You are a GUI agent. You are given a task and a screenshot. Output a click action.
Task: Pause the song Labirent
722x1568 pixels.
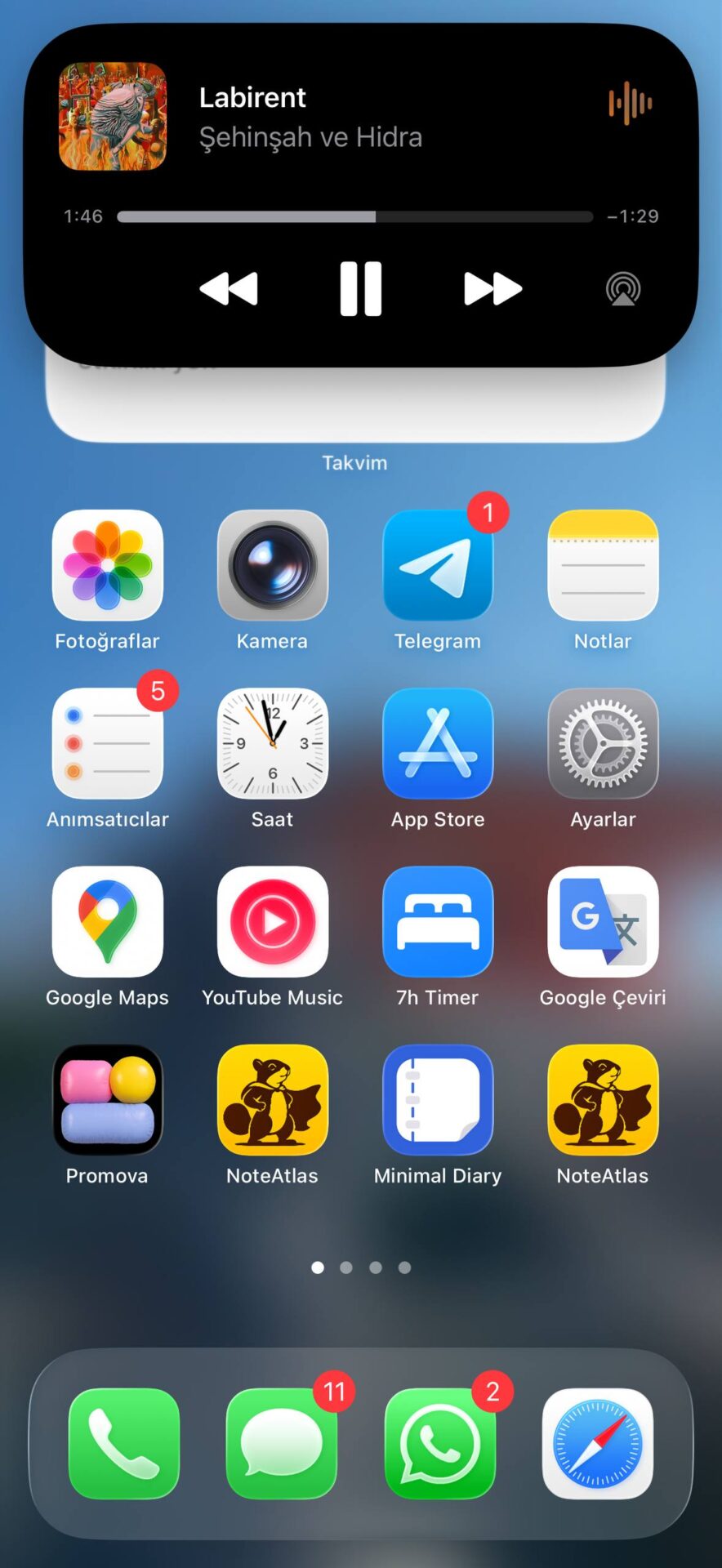360,288
